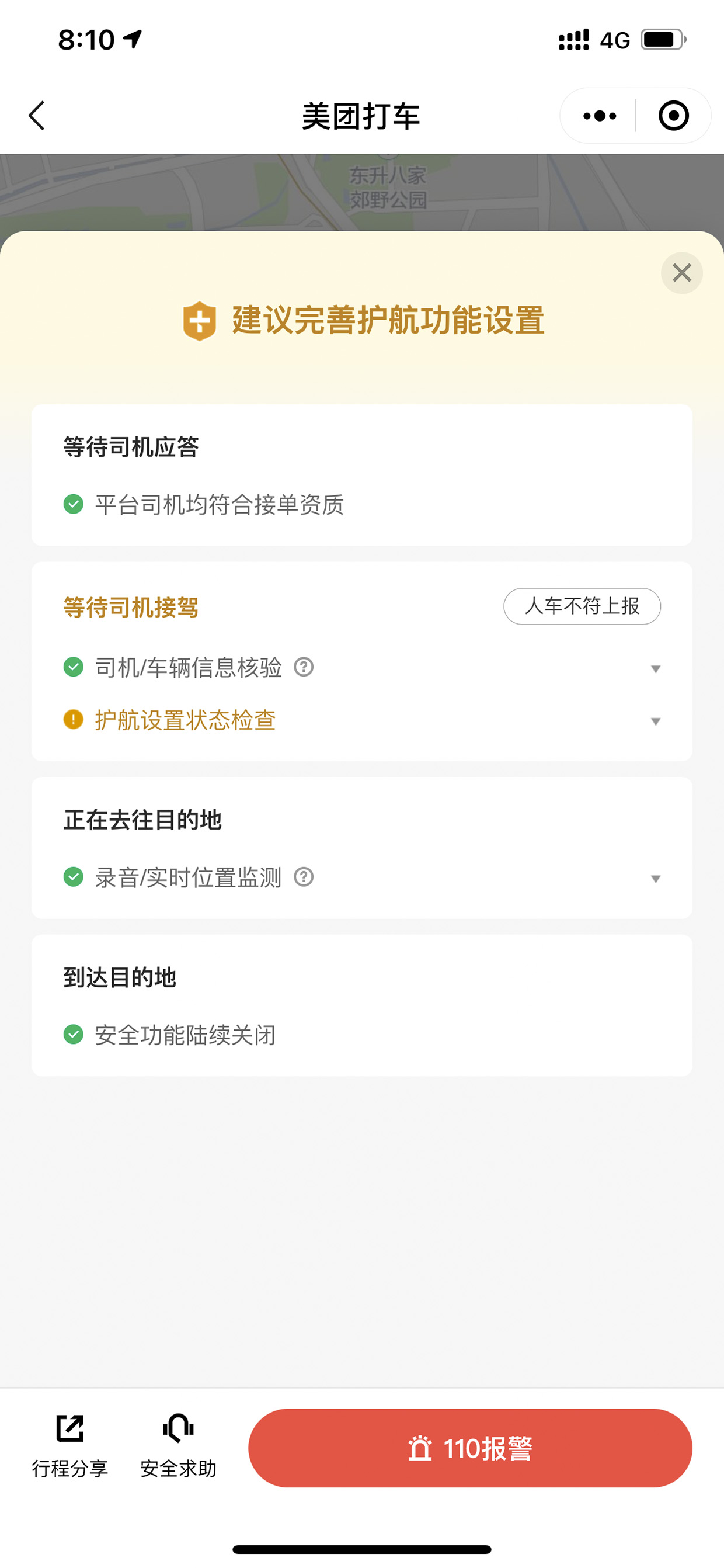Tap the red 110报警 button
This screenshot has height=1568, width=724.
click(x=469, y=1448)
